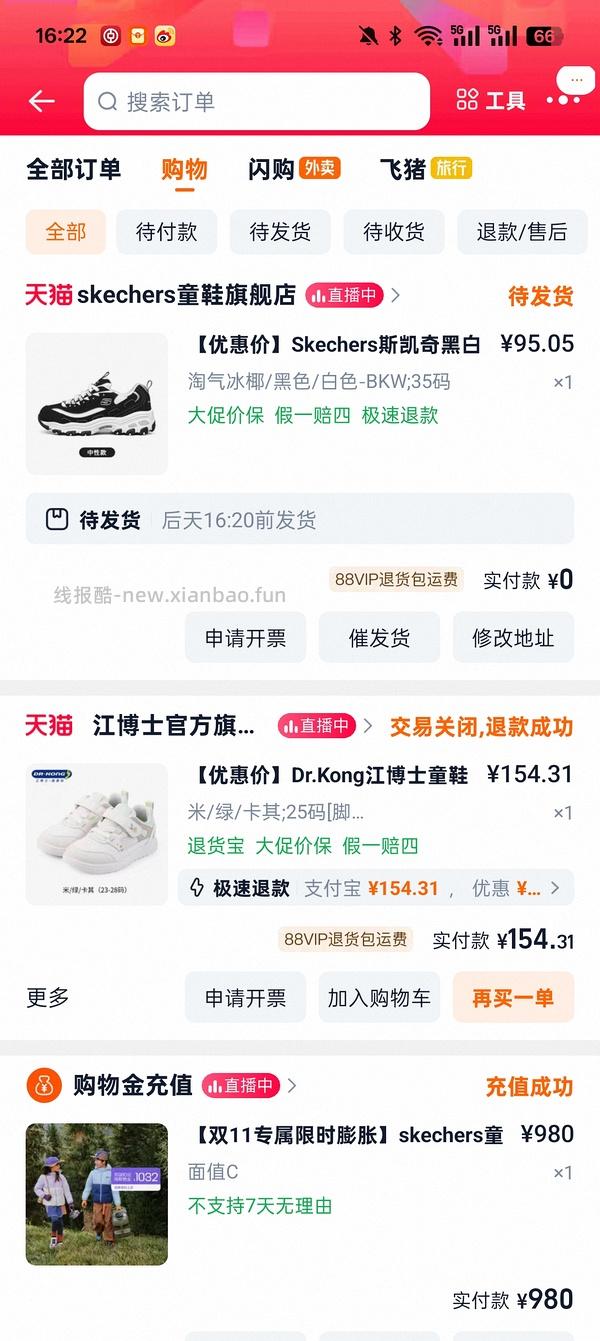600x1341 pixels.
Task: Go back using the arrow icon
Action: [x=41, y=101]
